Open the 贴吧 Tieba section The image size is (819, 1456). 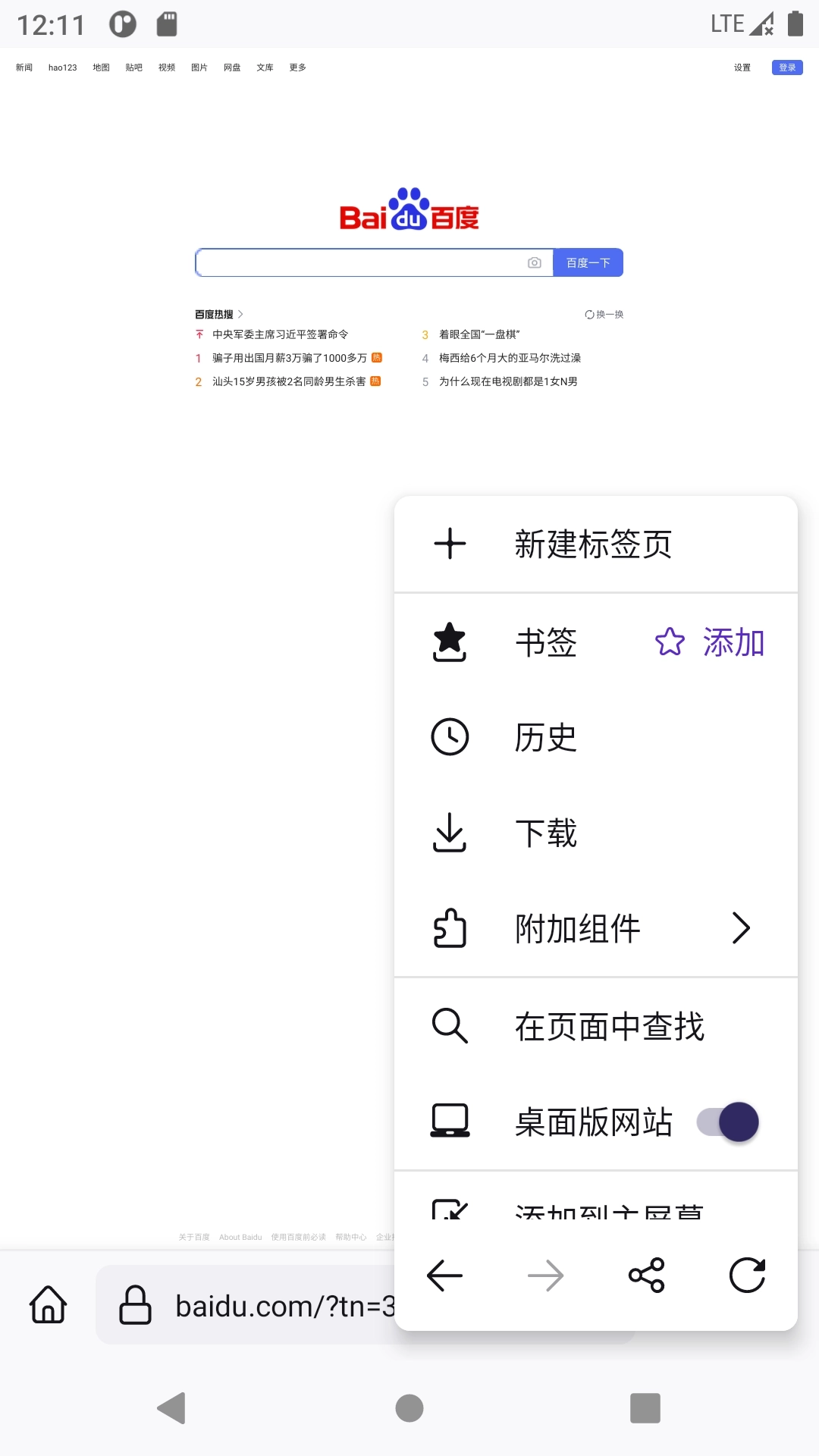(x=133, y=67)
